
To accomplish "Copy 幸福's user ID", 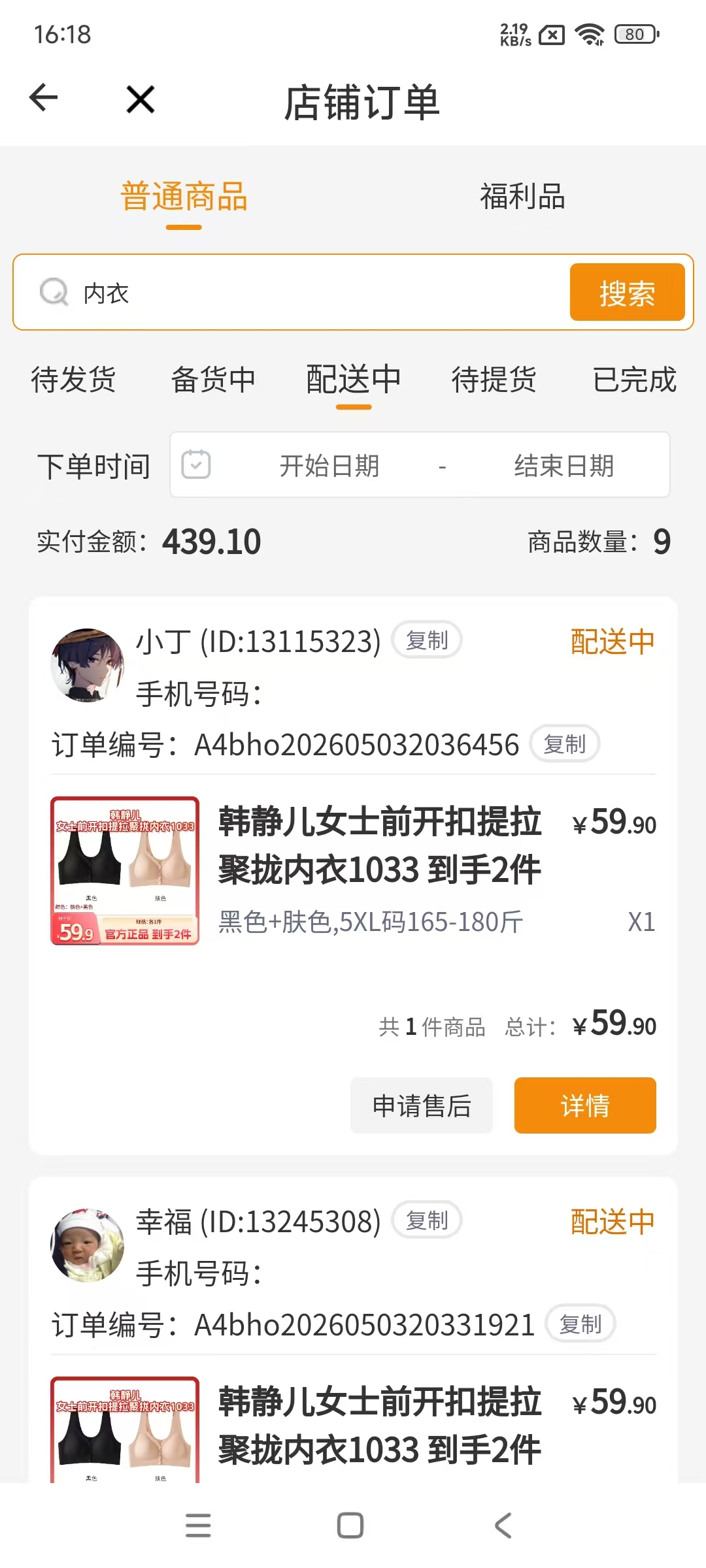I will tap(427, 1220).
